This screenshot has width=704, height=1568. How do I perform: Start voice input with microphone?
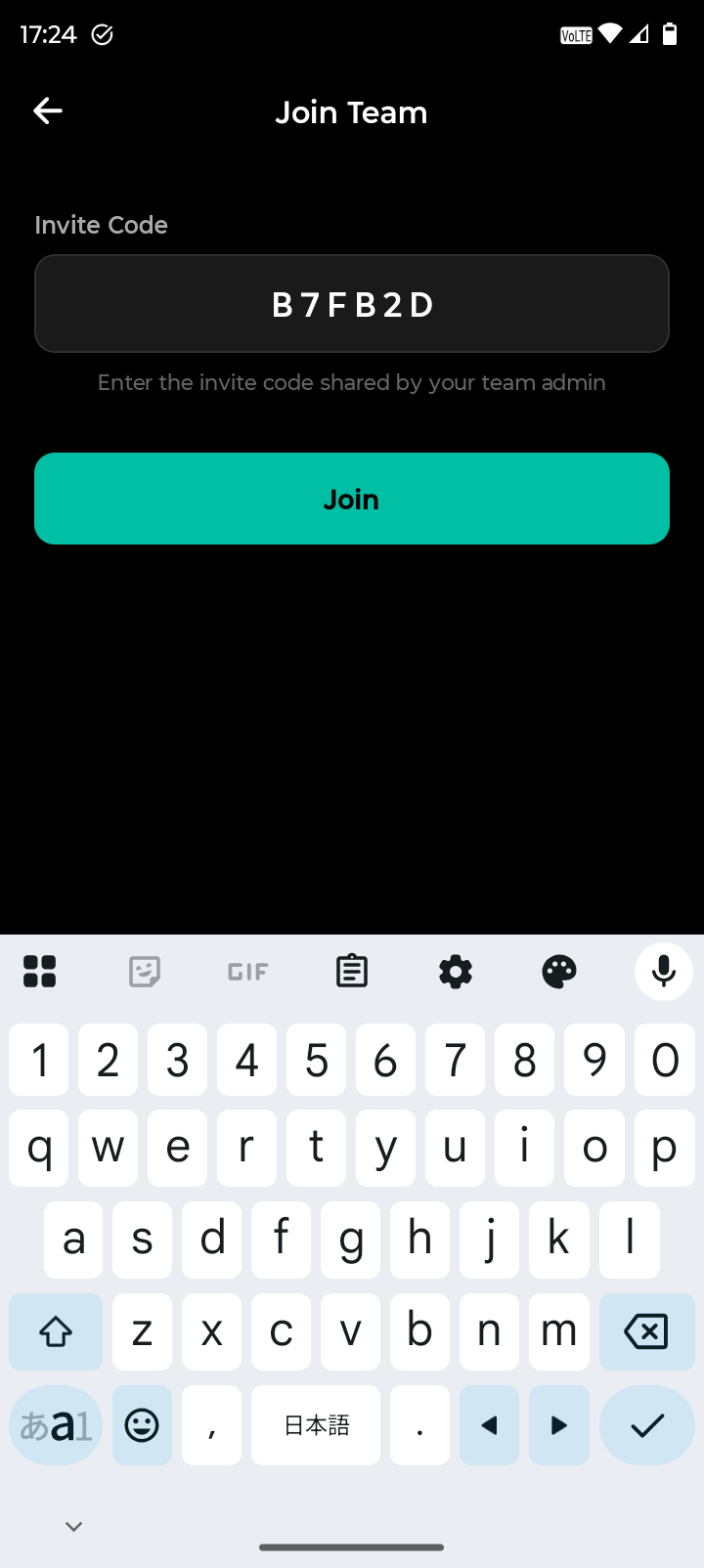[x=663, y=972]
